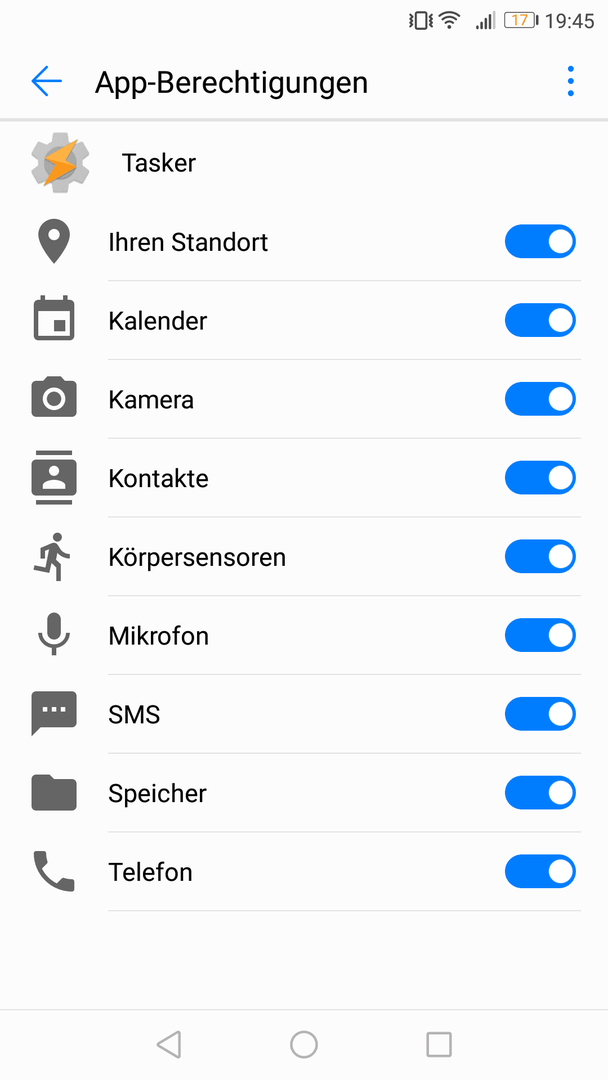The width and height of the screenshot is (608, 1080).
Task: Turn off Speicher access
Action: pyautogui.click(x=541, y=793)
